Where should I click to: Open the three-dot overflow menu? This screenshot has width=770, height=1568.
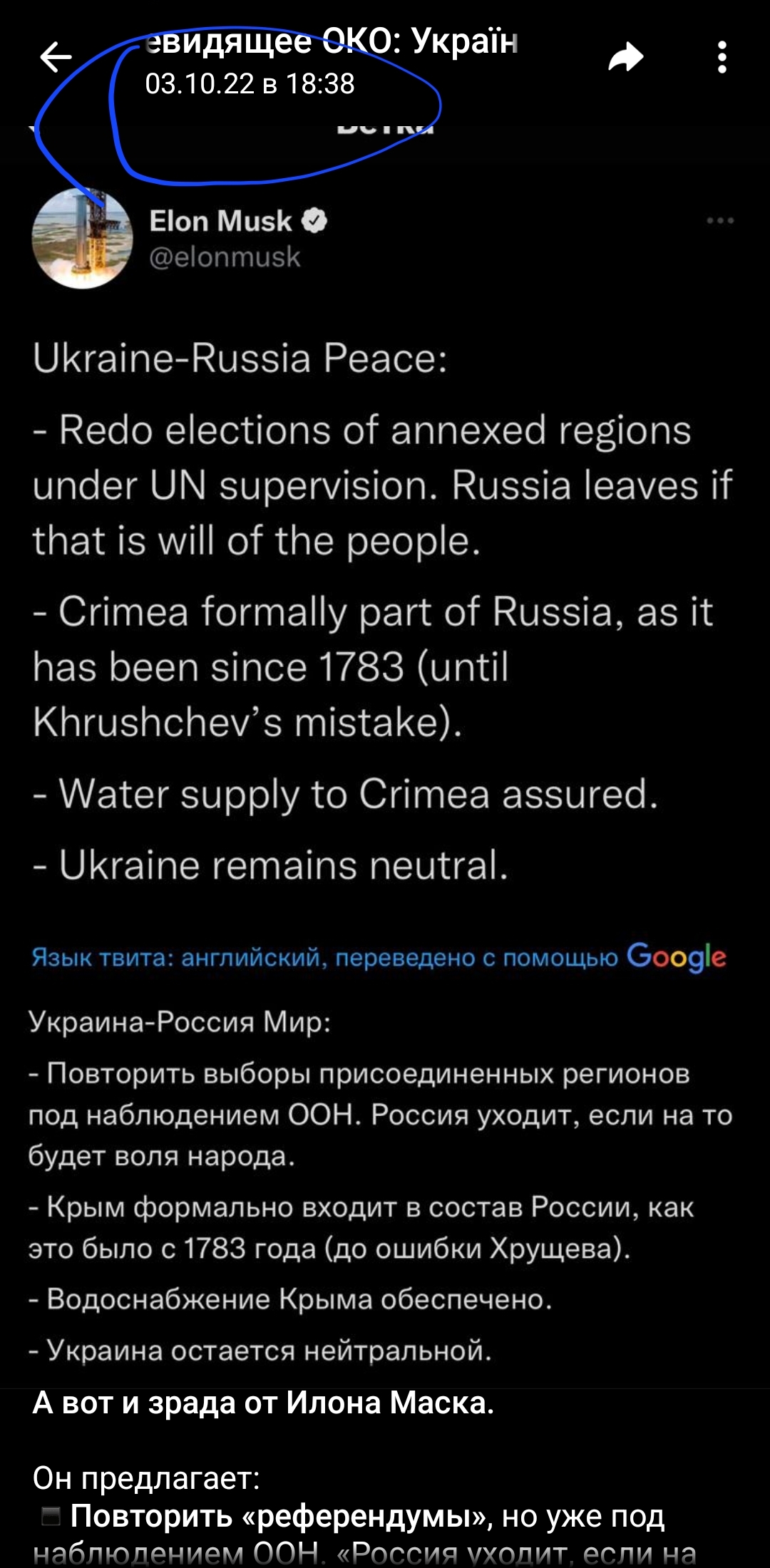pyautogui.click(x=722, y=58)
